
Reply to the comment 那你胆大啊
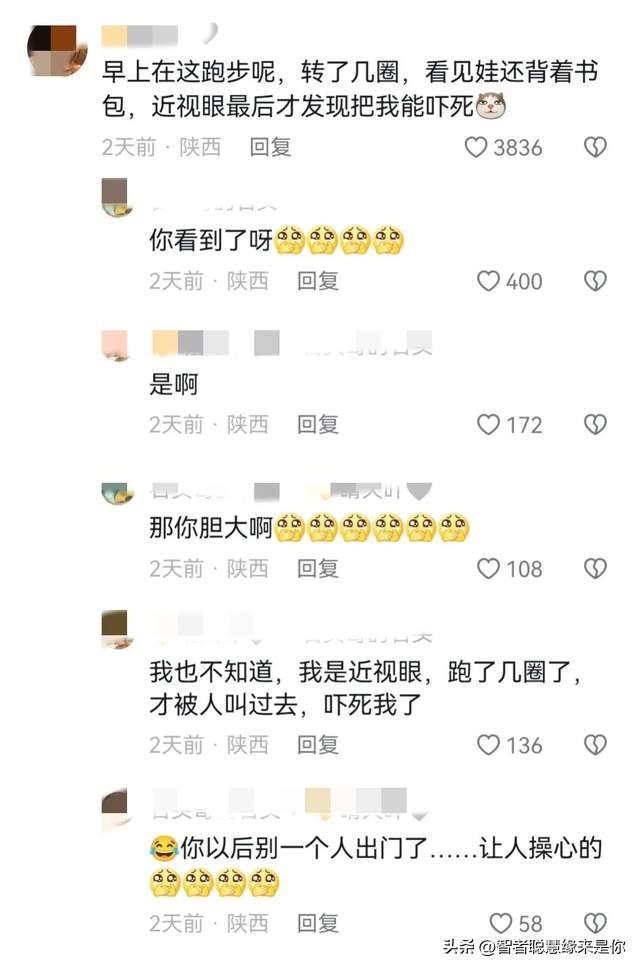(x=318, y=569)
